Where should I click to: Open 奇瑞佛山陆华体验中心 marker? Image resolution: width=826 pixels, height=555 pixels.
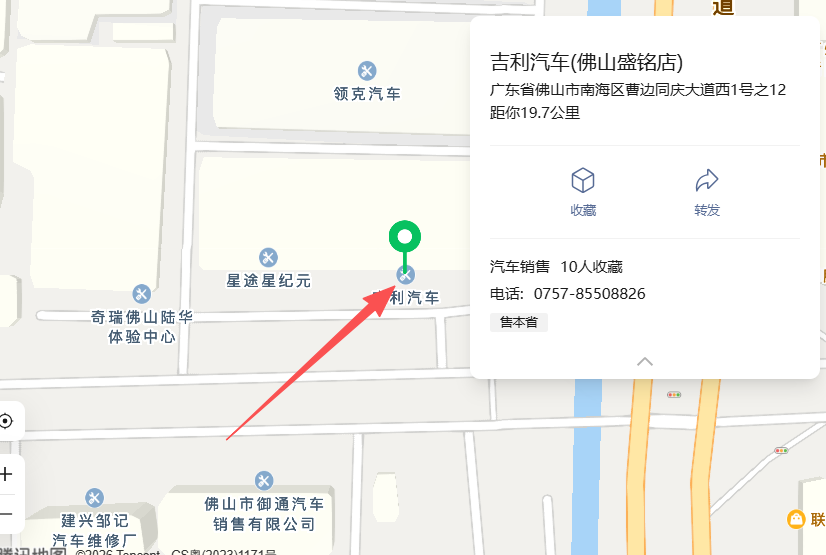(x=142, y=294)
